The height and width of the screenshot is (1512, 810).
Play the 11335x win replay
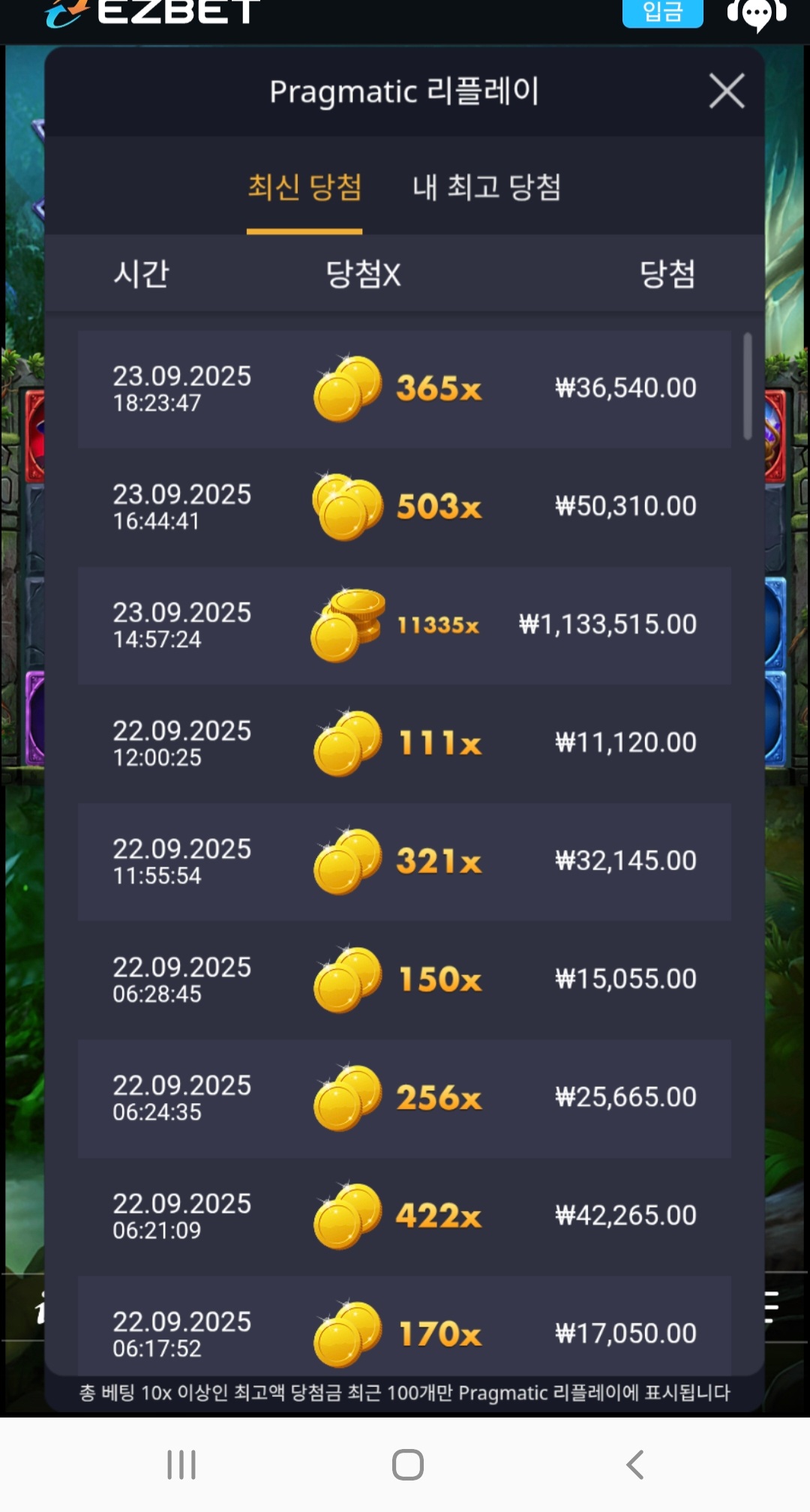tap(404, 625)
